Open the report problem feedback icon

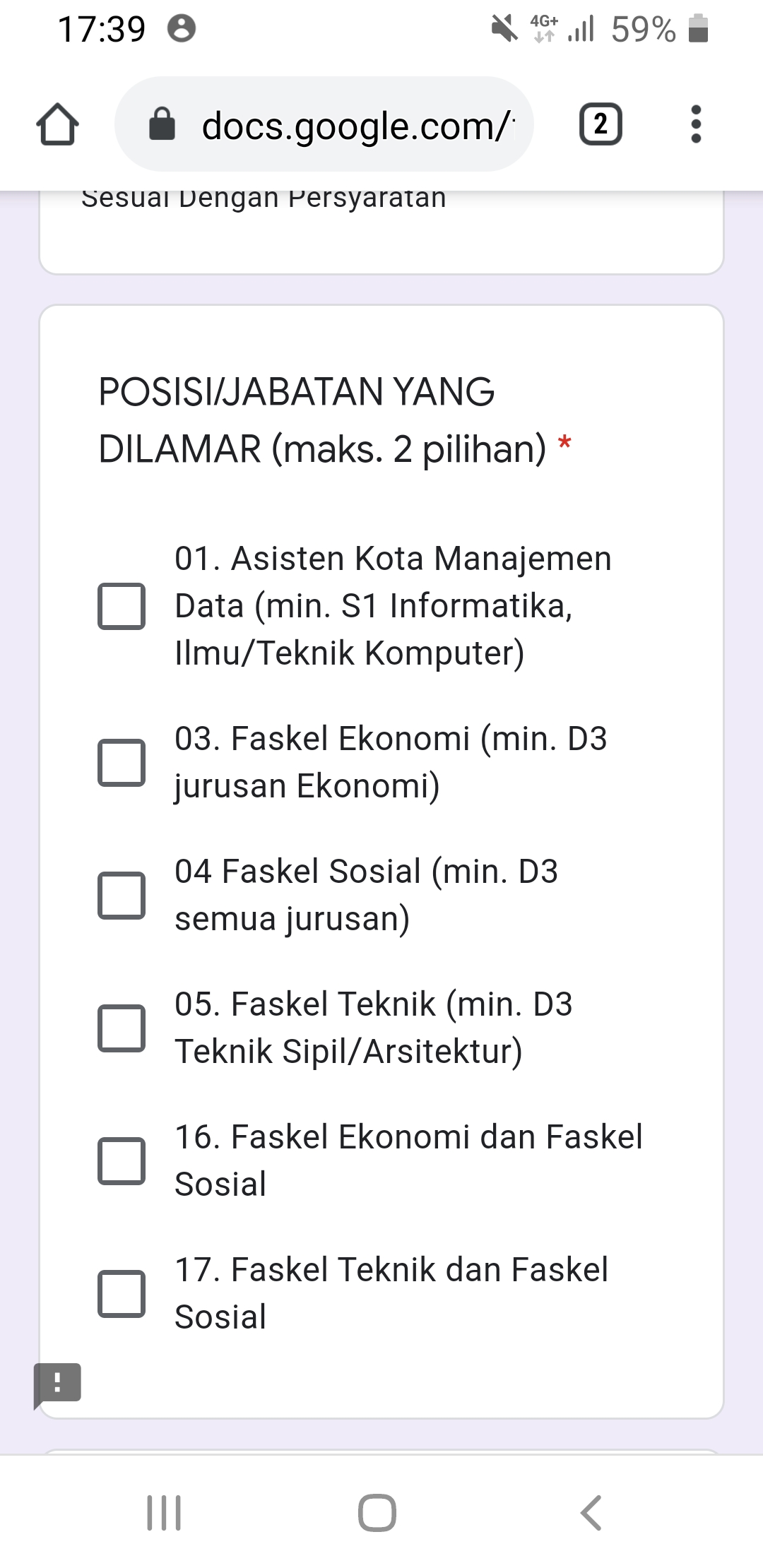pos(58,1383)
